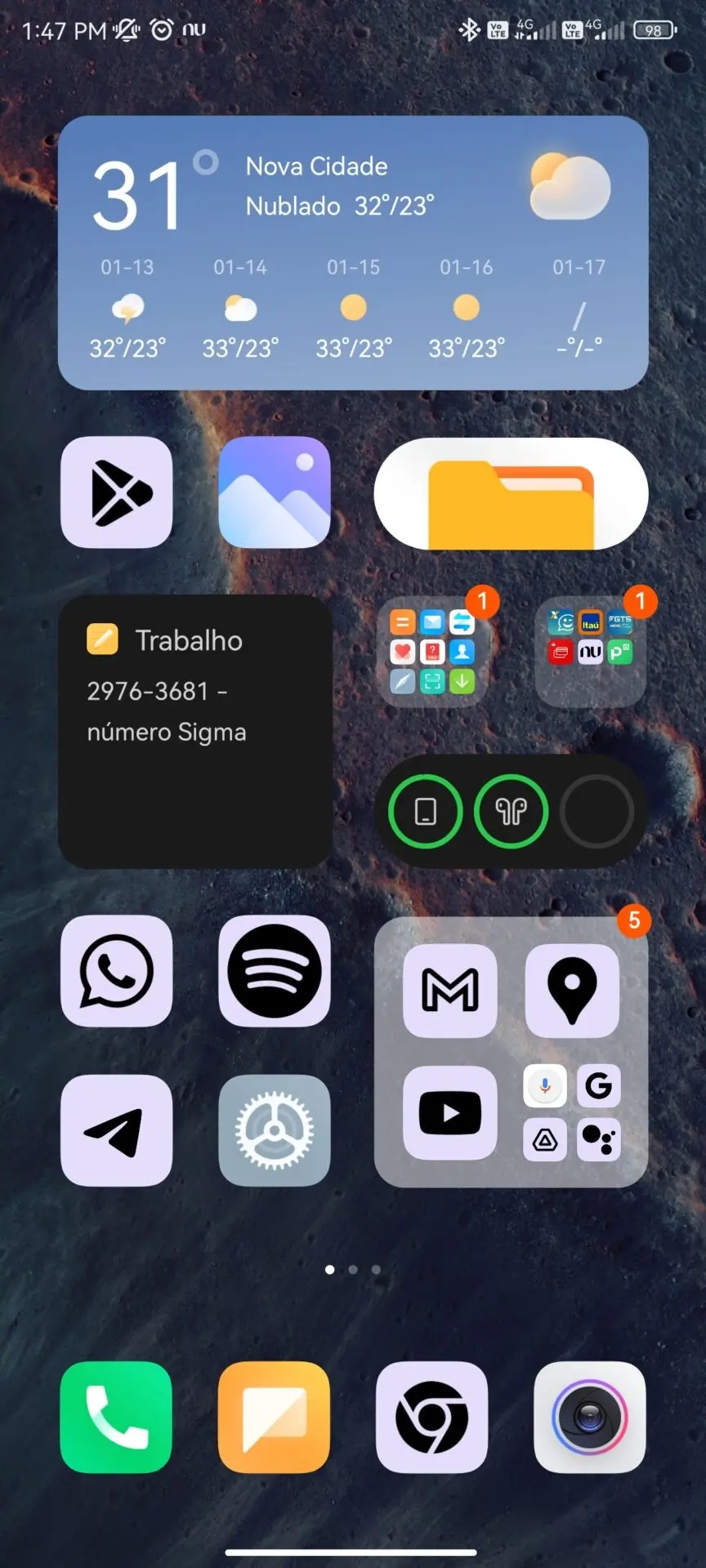Image resolution: width=706 pixels, height=1568 pixels.
Task: Open the Messages app in dock
Action: click(274, 1417)
